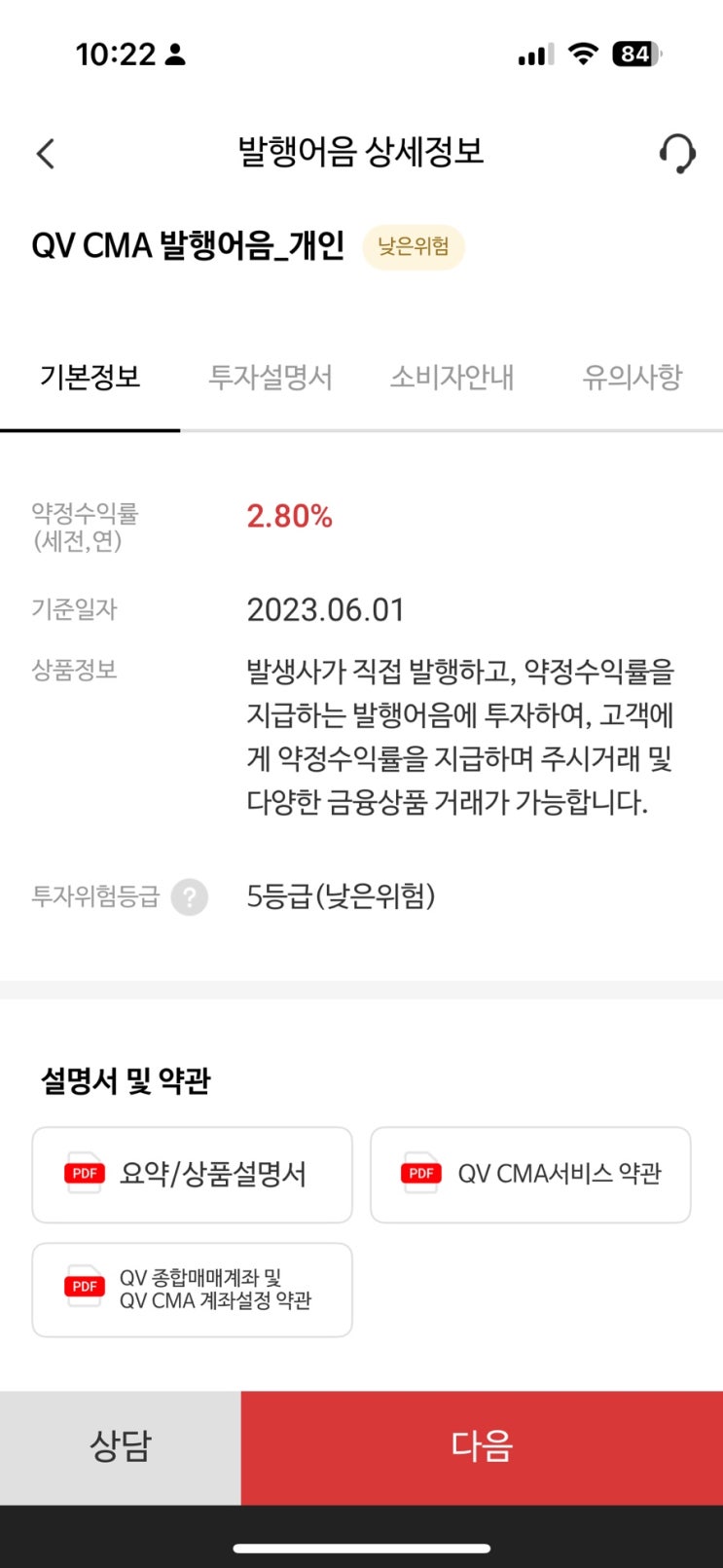Tap the 발행어음 상세정보 title

pyautogui.click(x=361, y=153)
